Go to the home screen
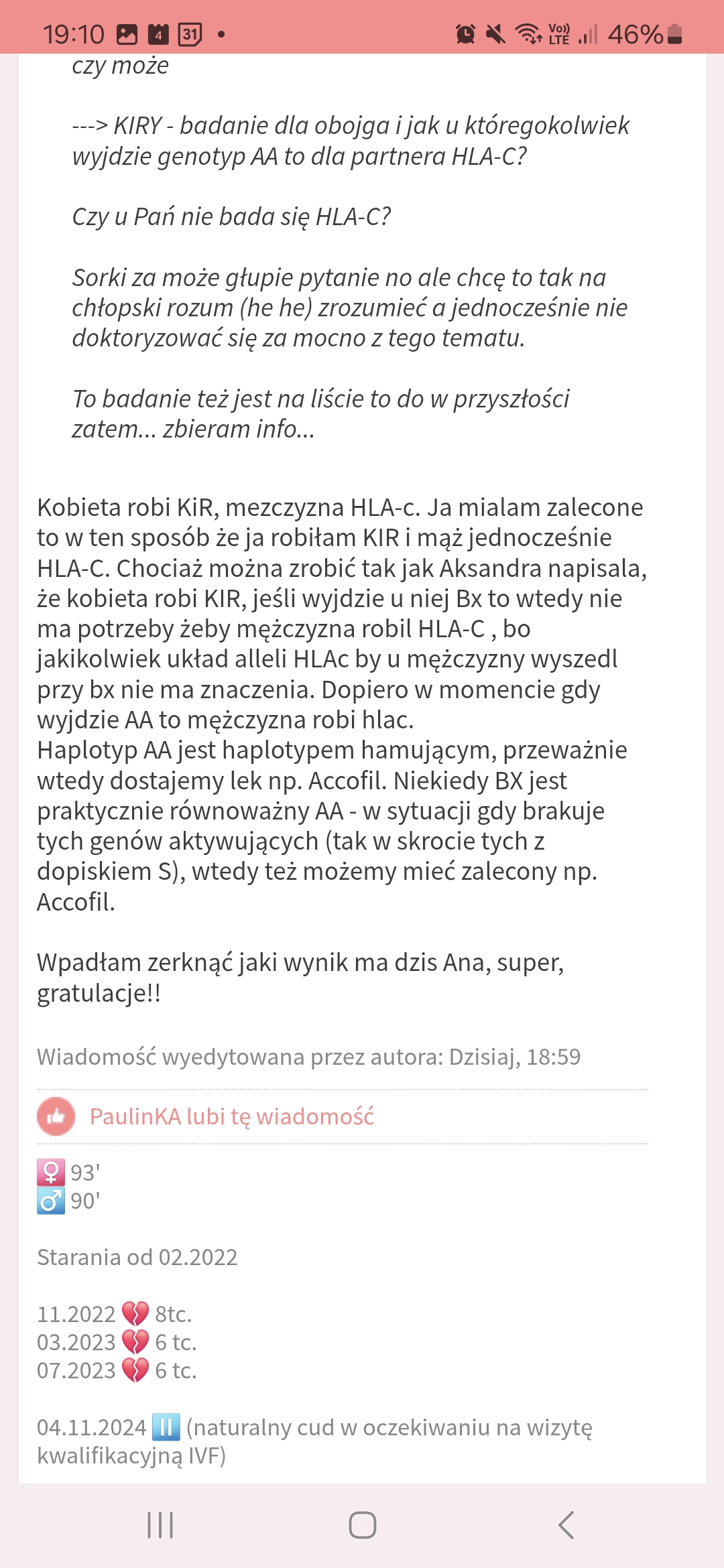 coord(362,1525)
